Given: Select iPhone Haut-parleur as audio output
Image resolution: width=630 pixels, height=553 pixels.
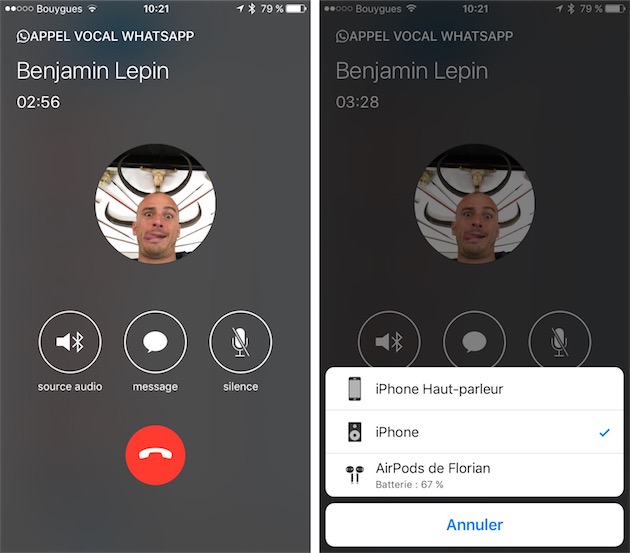Looking at the screenshot, I should click(x=474, y=389).
